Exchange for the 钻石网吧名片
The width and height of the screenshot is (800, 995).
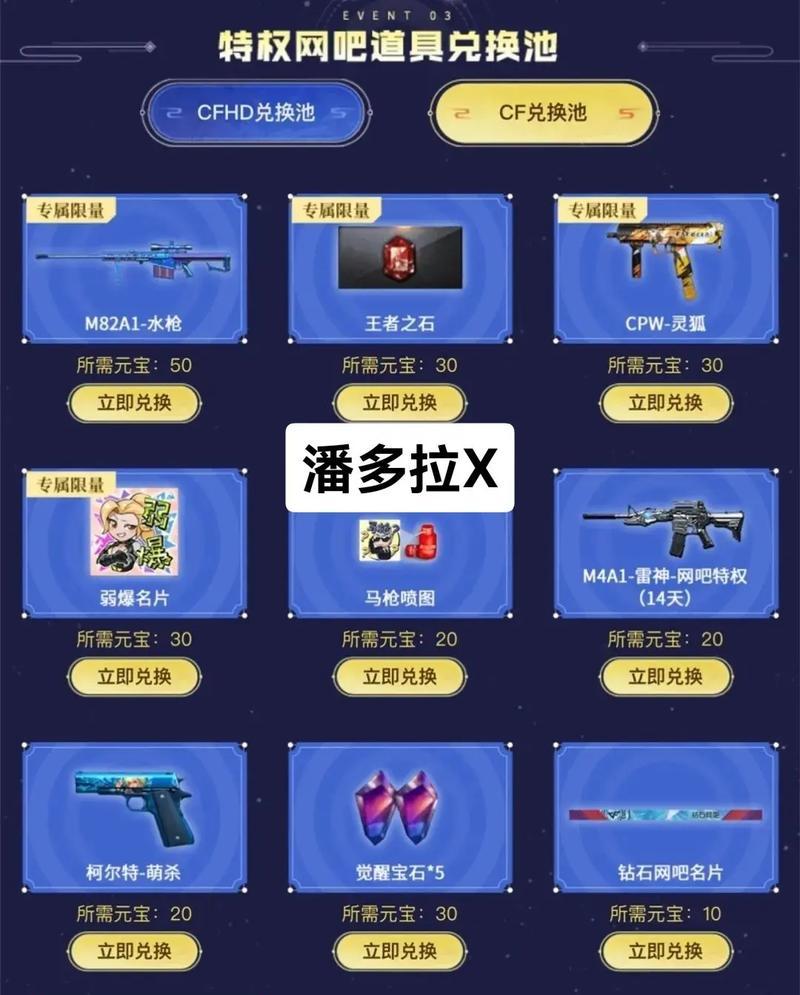tap(666, 951)
